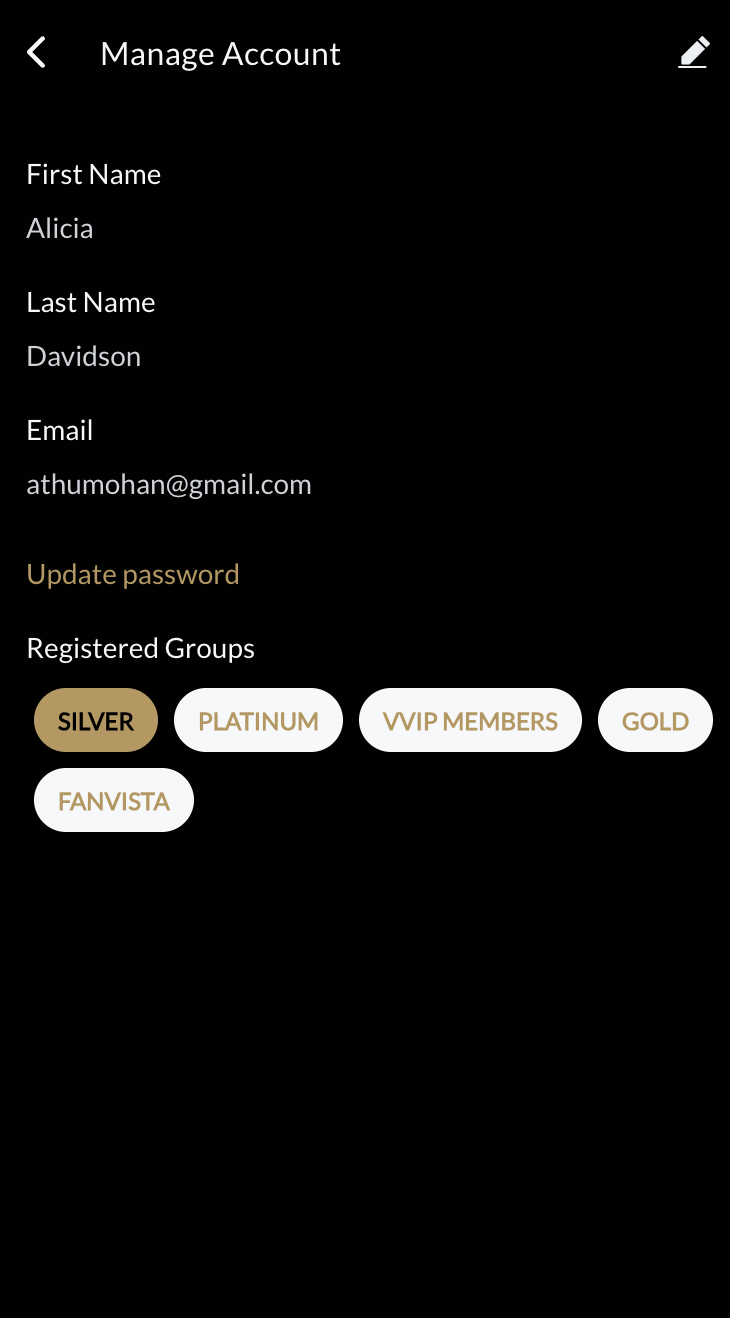Tap the edit pencil icon
This screenshot has width=730, height=1318.
693,53
